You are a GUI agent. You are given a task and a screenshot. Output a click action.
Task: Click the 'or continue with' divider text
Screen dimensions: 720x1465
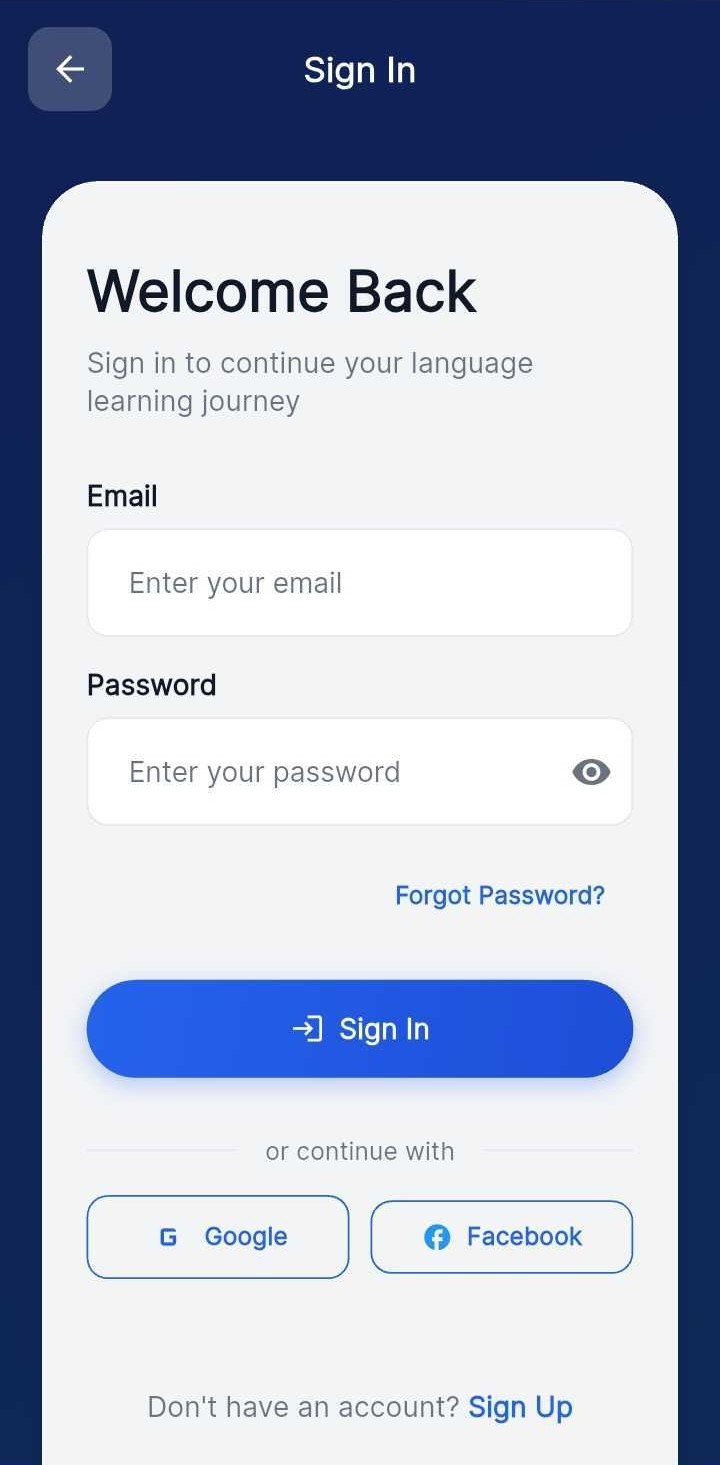coord(359,1151)
